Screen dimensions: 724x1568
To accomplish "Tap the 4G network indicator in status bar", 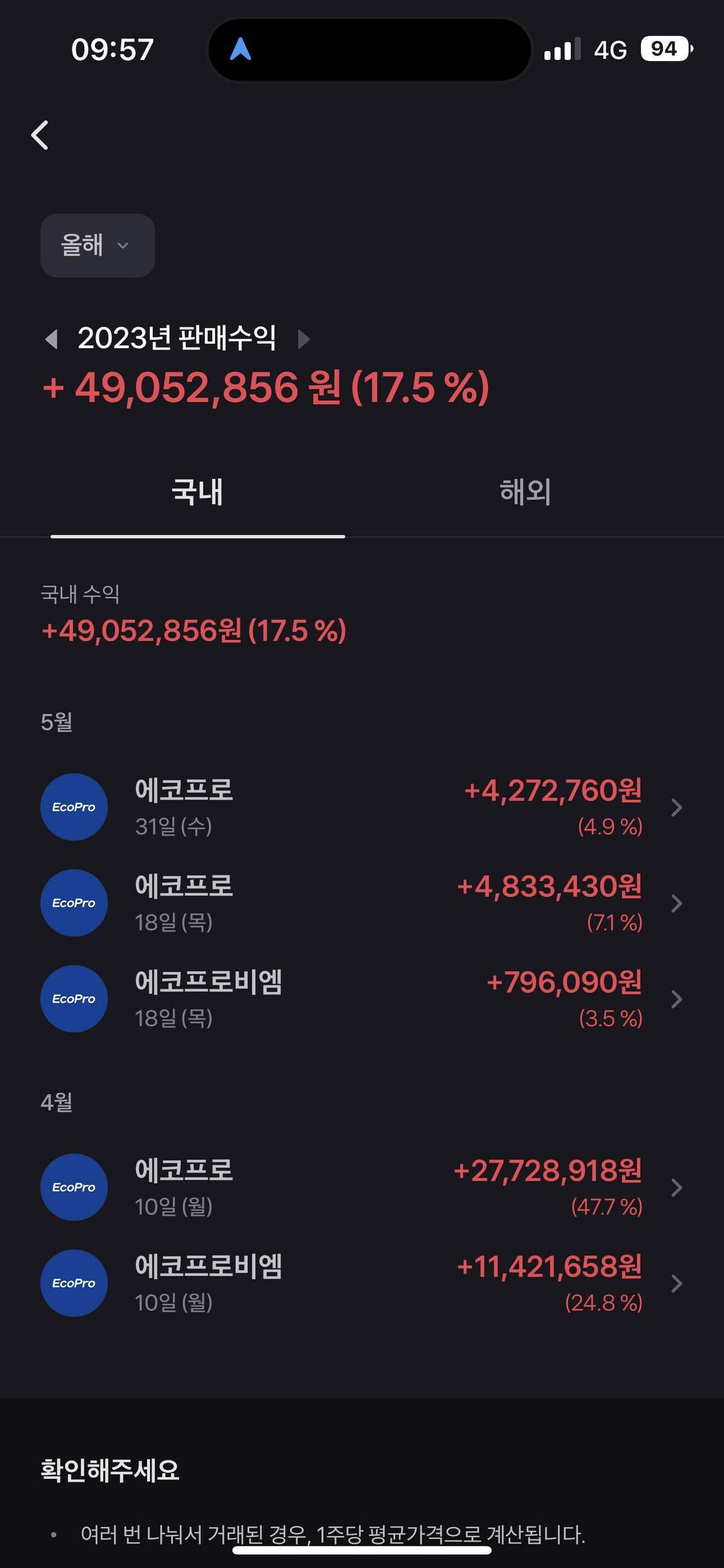I will (610, 50).
